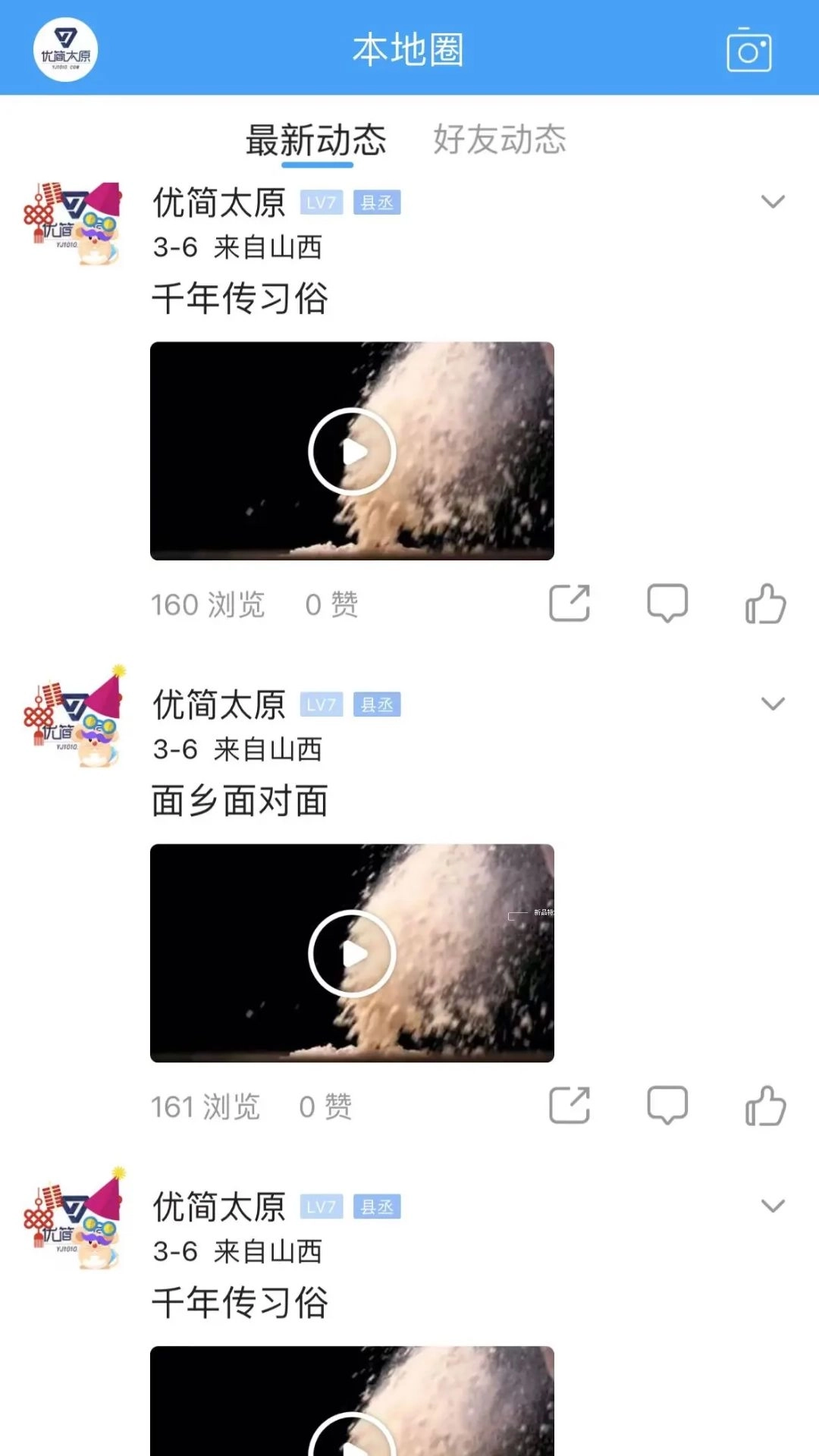Open the camera icon in the top bar

749,52
